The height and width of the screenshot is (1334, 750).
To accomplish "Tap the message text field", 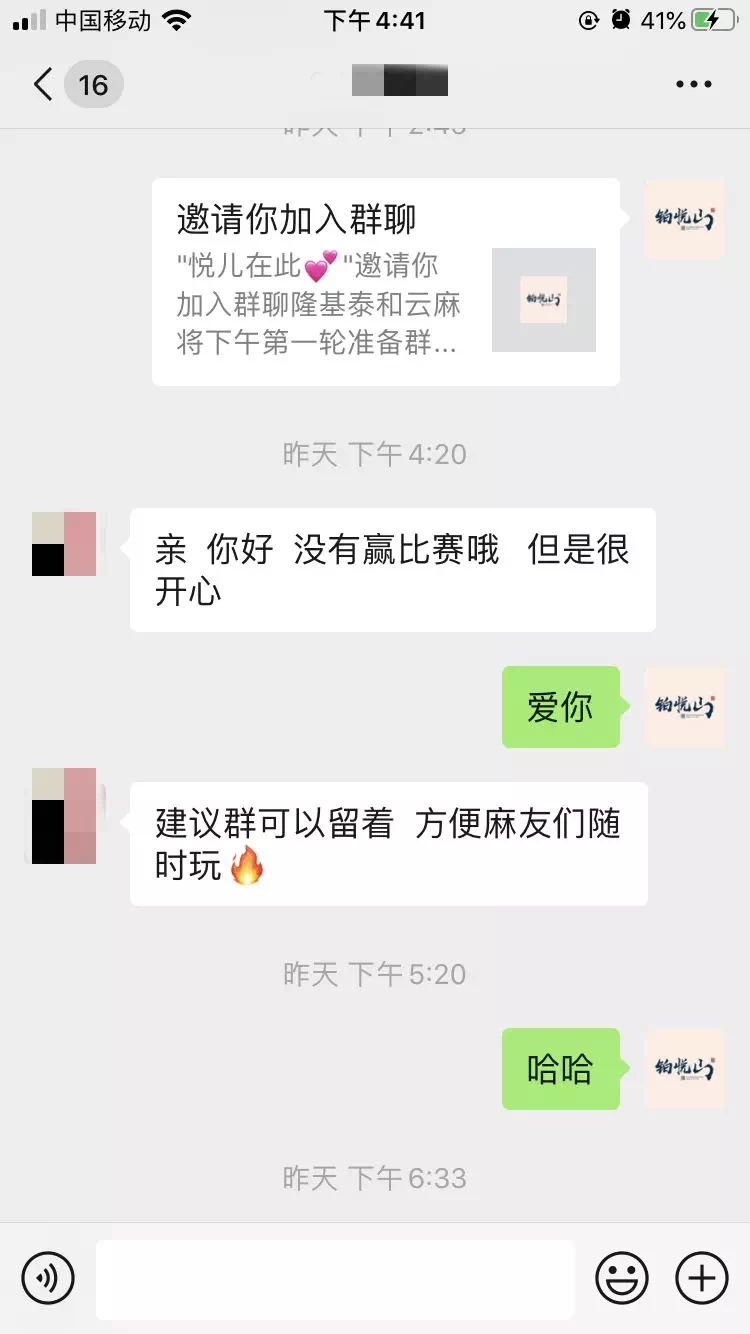I will (335, 1279).
